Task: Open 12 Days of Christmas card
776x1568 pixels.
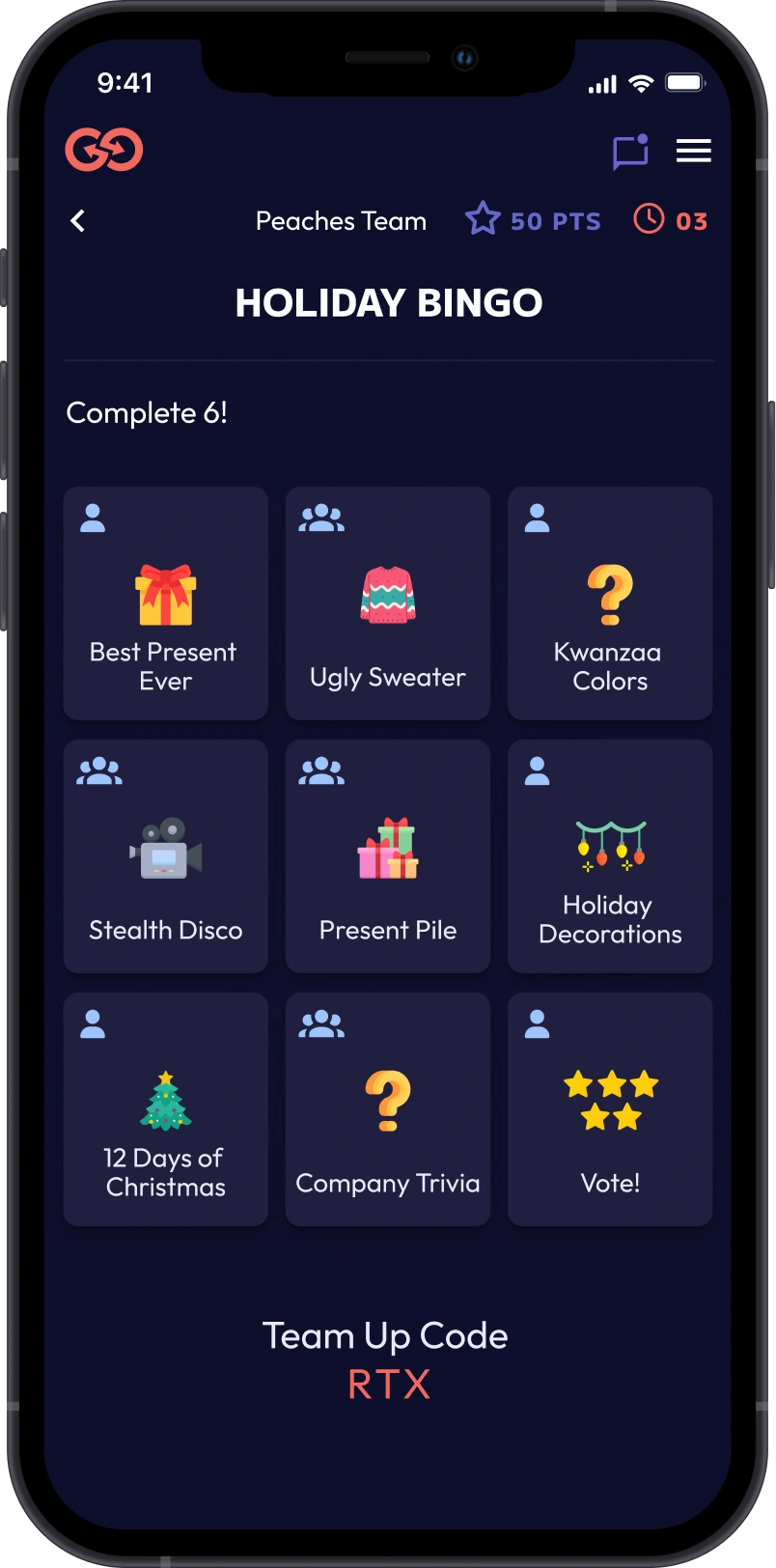Action: click(x=166, y=1109)
